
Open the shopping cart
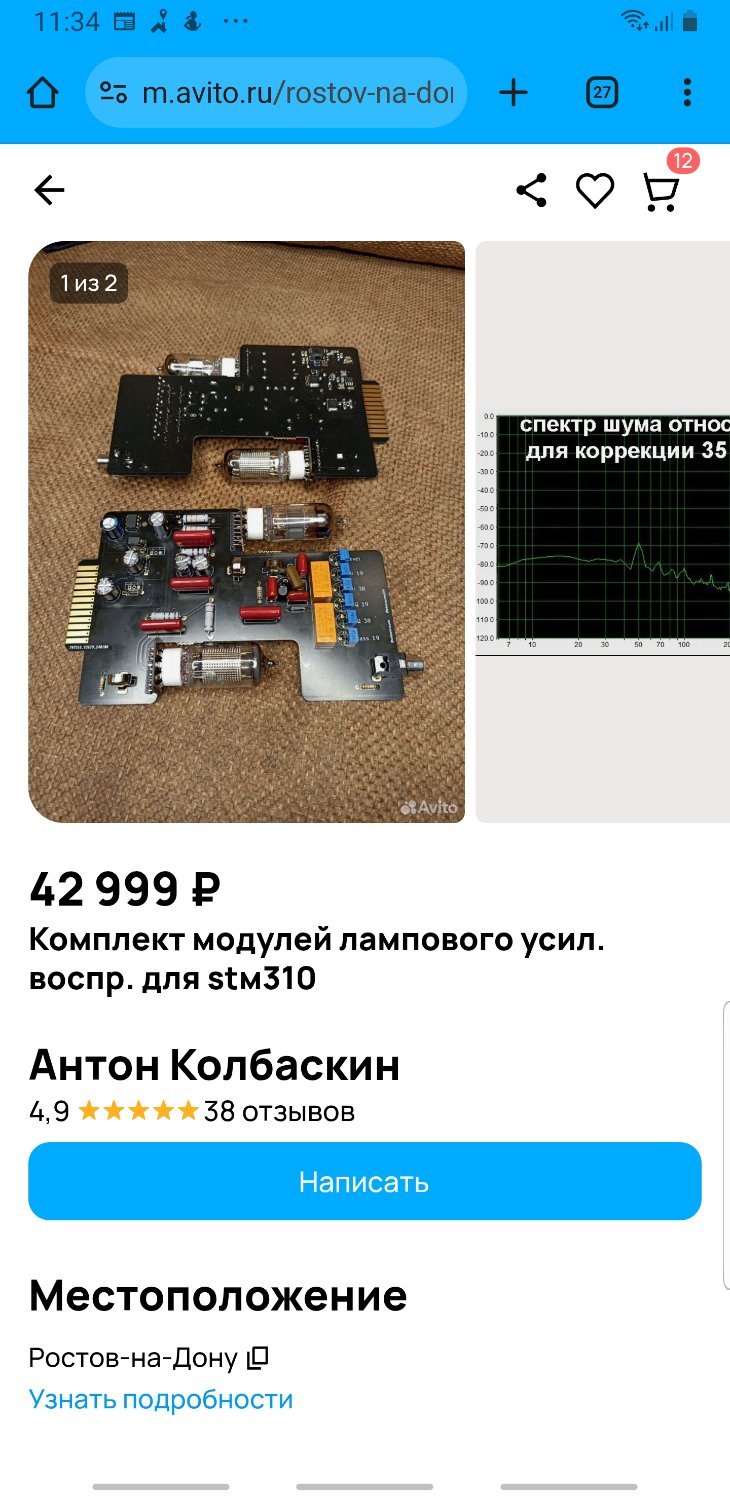point(661,191)
